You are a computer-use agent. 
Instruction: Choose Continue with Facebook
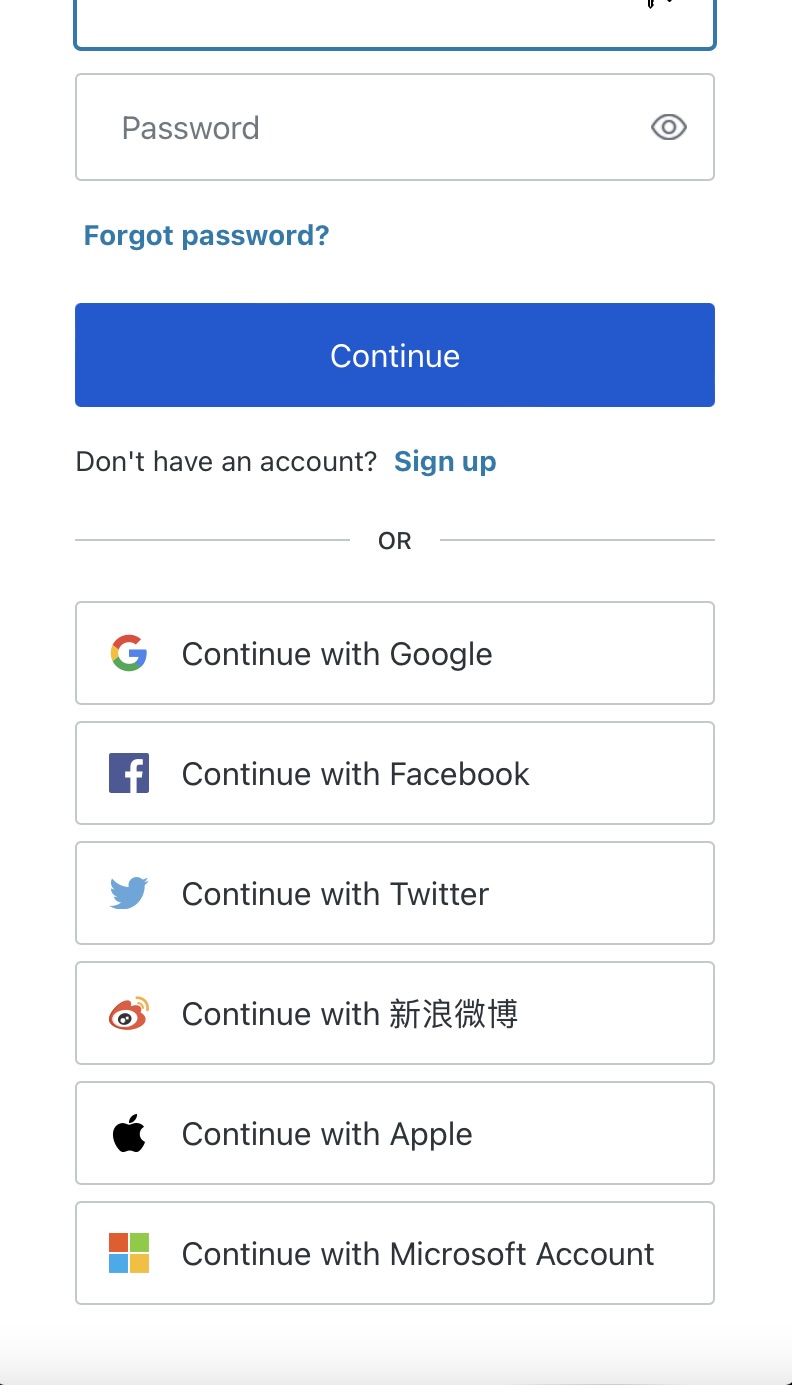coord(395,773)
